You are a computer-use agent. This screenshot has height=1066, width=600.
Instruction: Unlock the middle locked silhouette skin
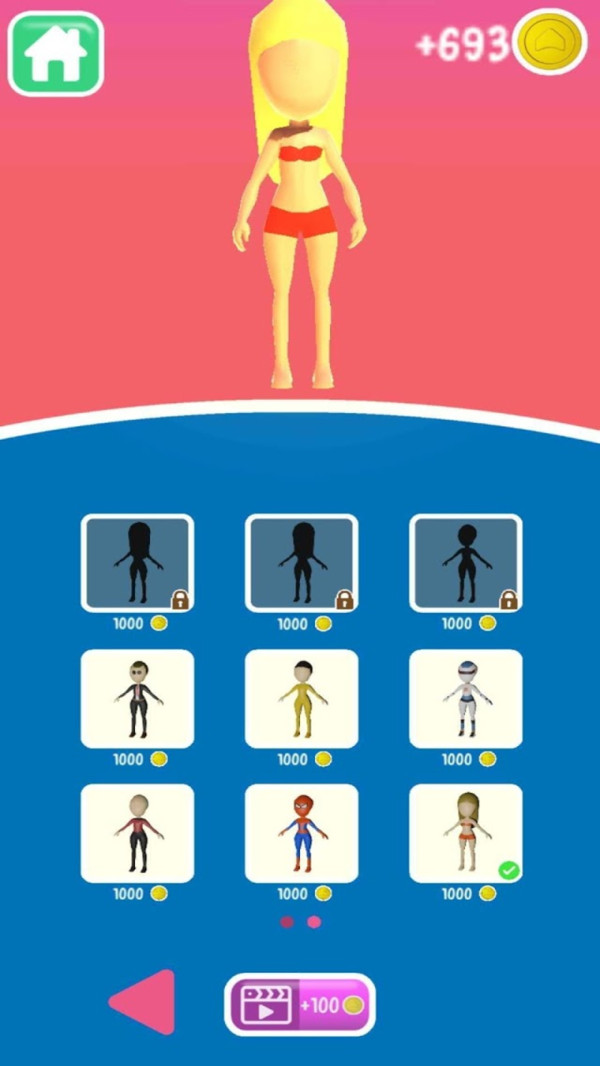point(301,563)
